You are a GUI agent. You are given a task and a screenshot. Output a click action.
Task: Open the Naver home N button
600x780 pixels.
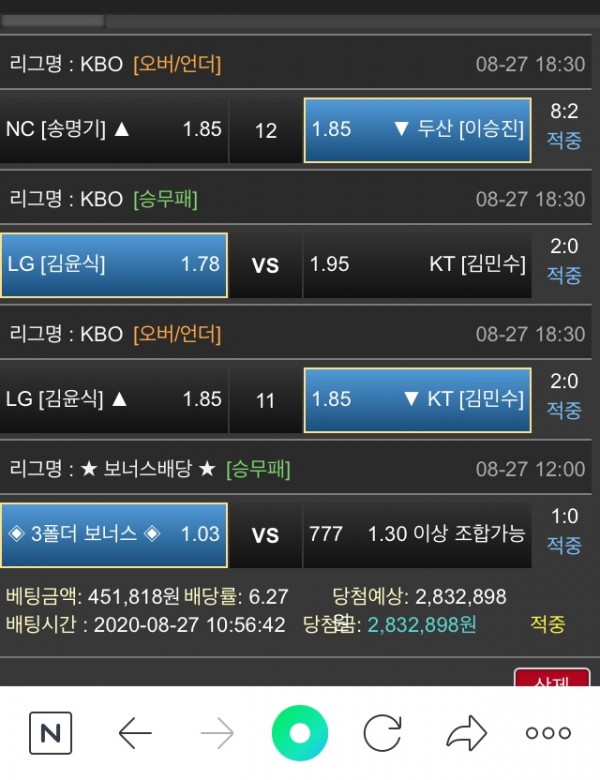click(x=50, y=734)
